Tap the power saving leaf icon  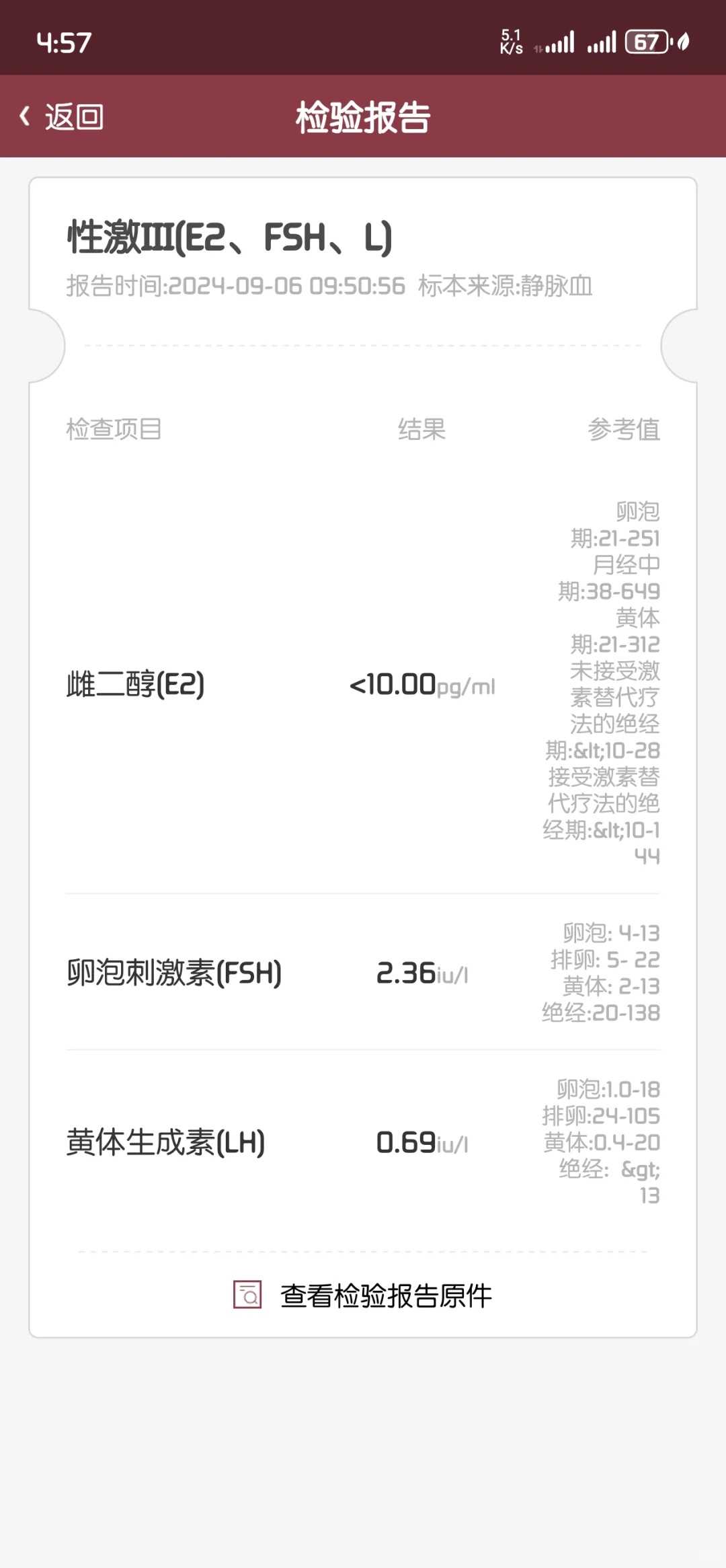coord(683,42)
